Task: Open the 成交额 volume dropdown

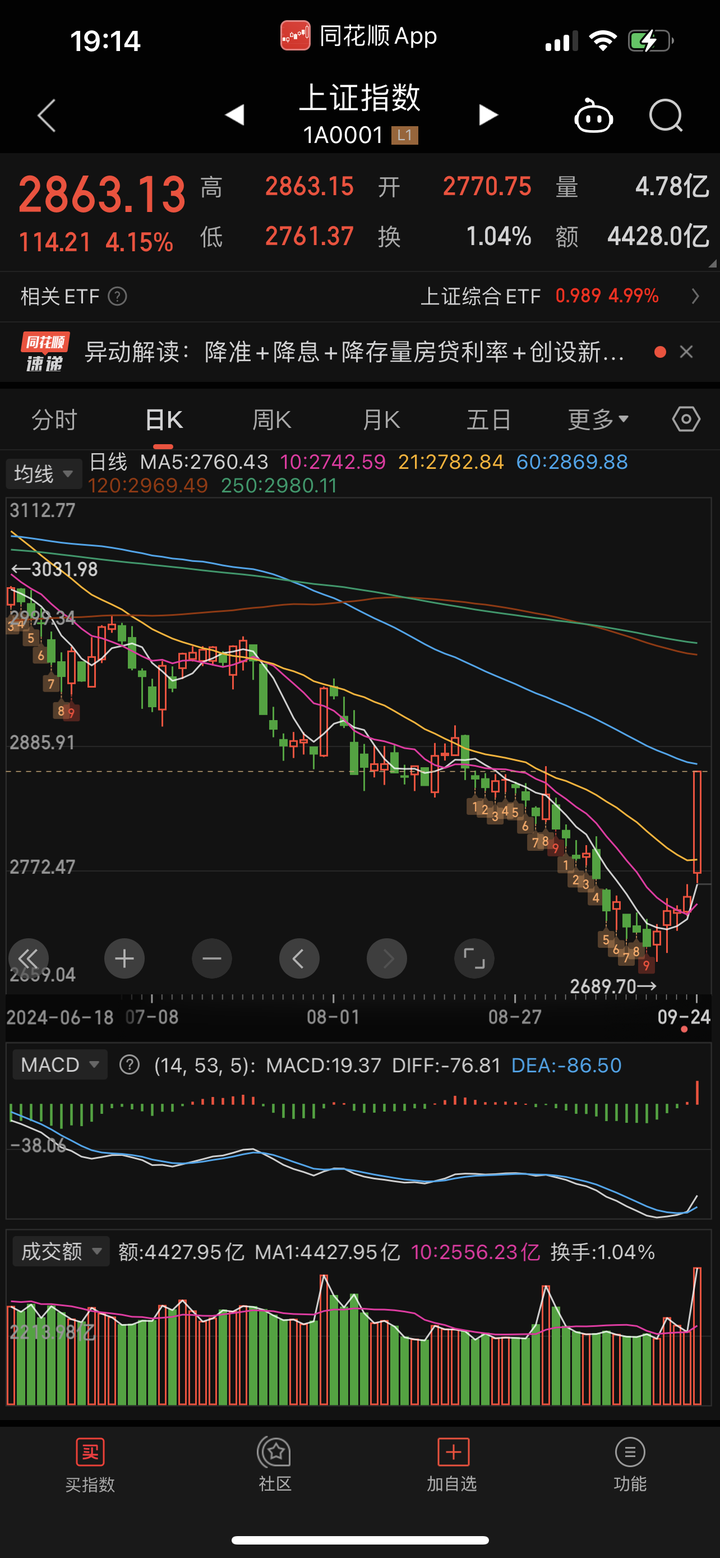Action: point(60,1251)
